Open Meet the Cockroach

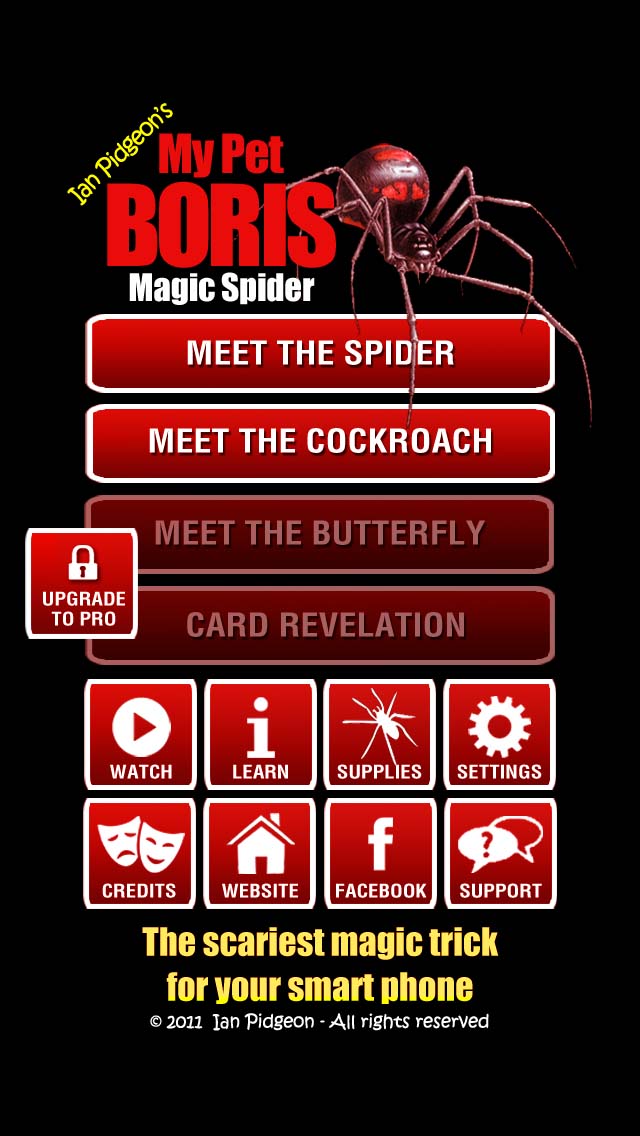click(320, 443)
